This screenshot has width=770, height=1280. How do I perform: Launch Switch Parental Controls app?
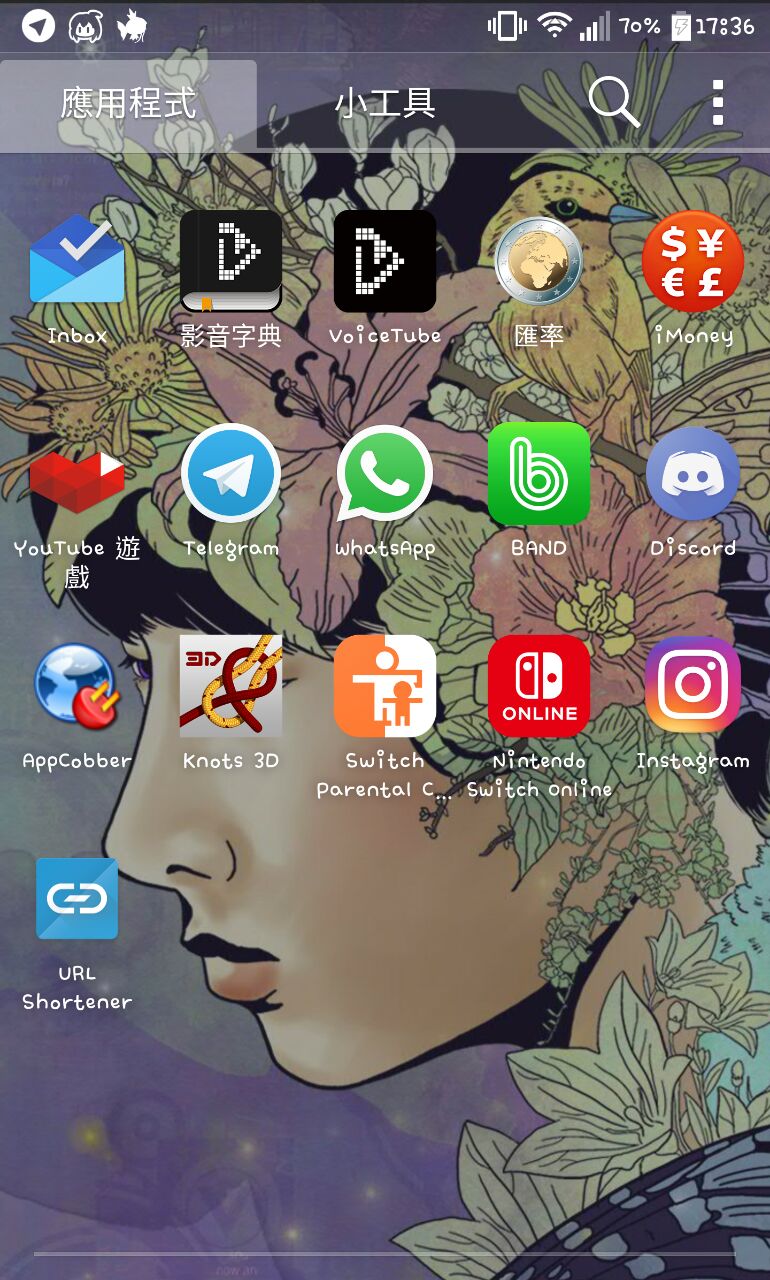[385, 686]
